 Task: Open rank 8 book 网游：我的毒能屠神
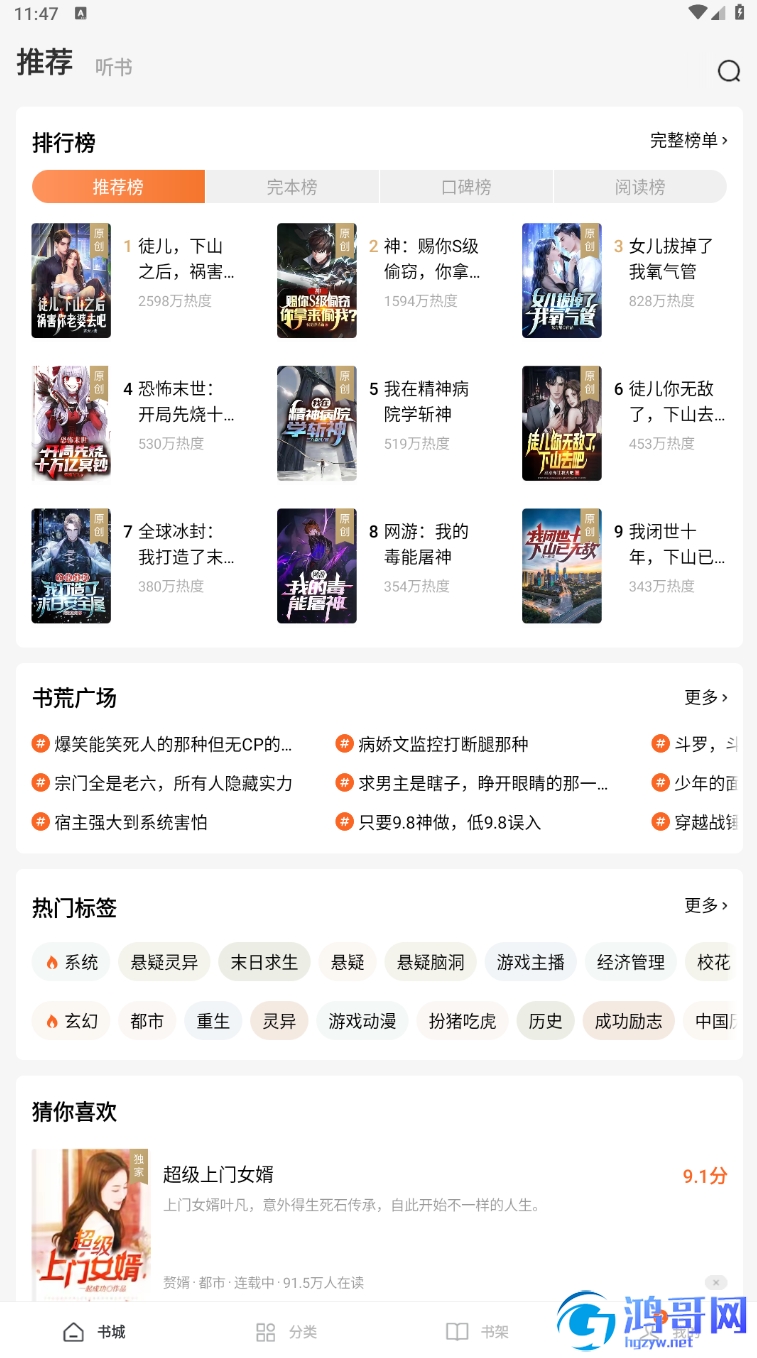point(379,566)
